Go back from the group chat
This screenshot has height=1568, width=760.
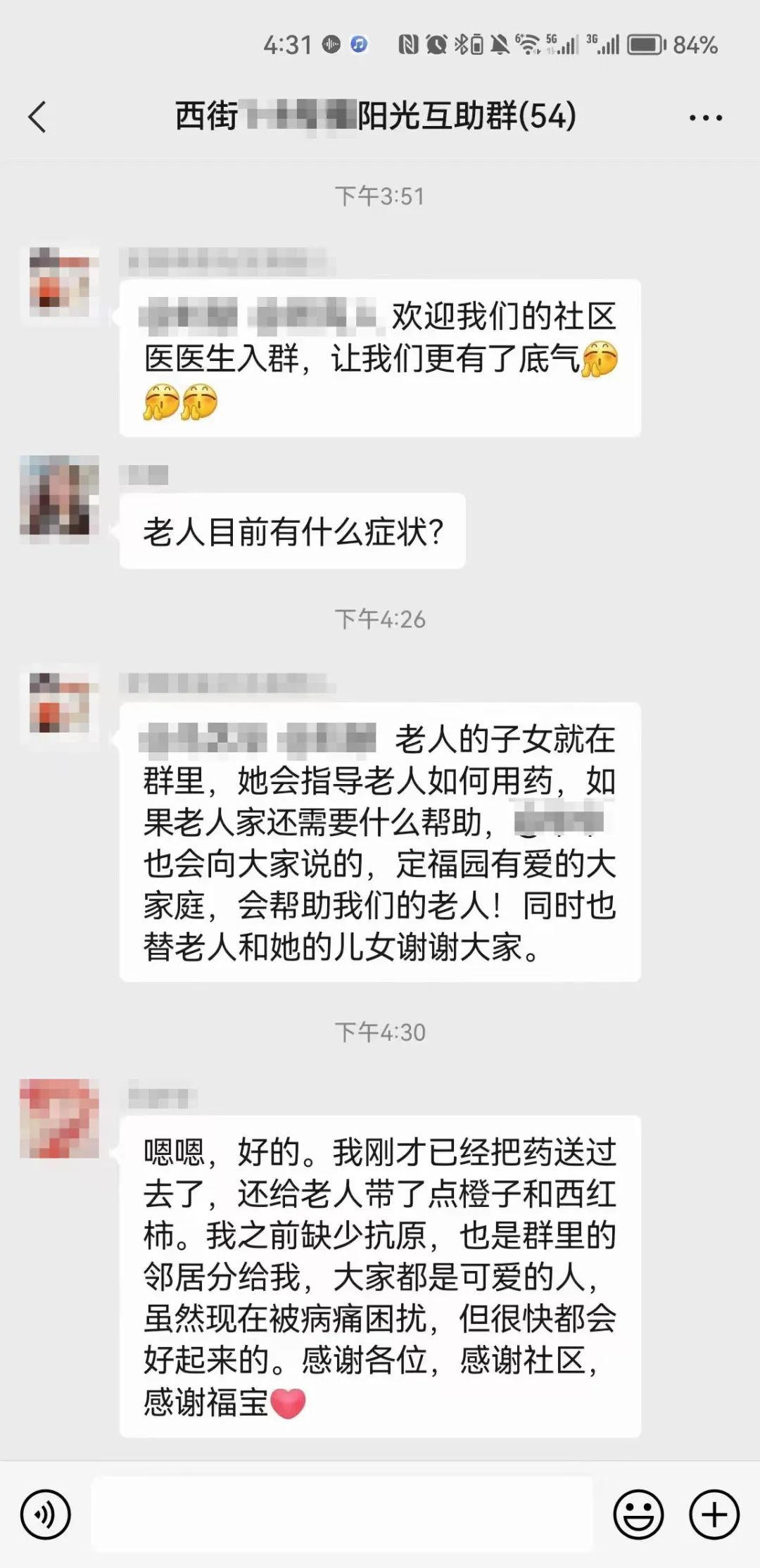[38, 117]
